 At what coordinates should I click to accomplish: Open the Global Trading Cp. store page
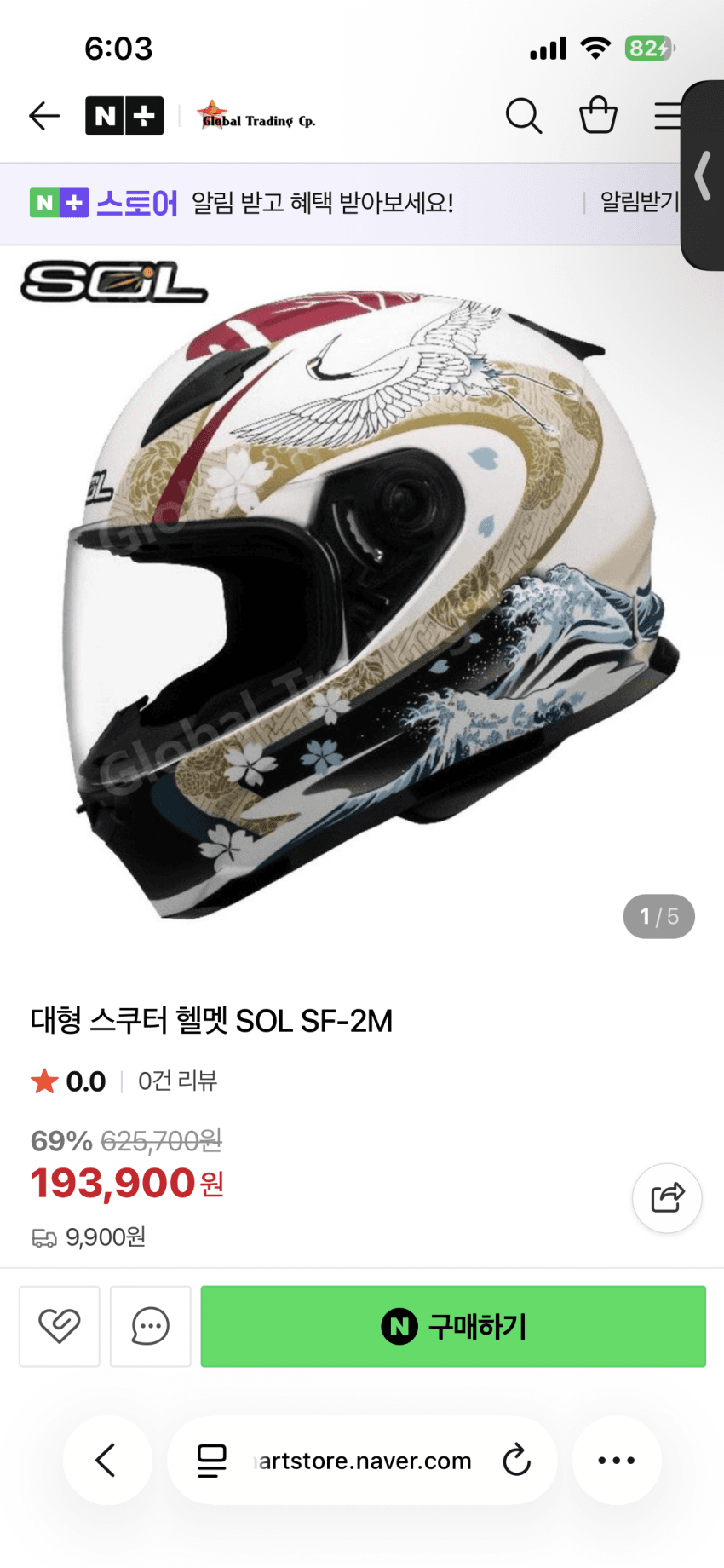click(x=257, y=117)
